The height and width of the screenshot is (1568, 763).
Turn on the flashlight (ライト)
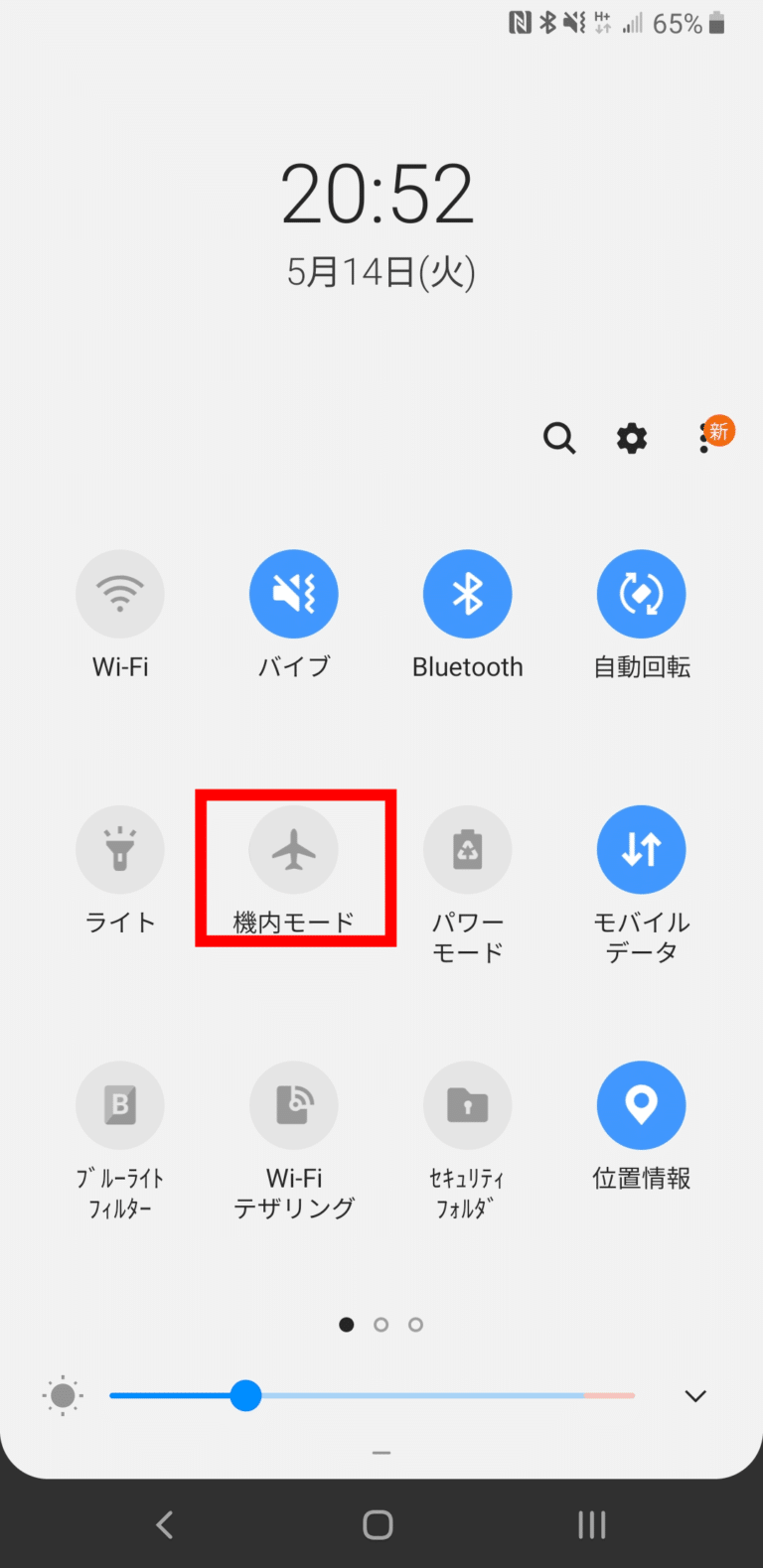(x=119, y=849)
